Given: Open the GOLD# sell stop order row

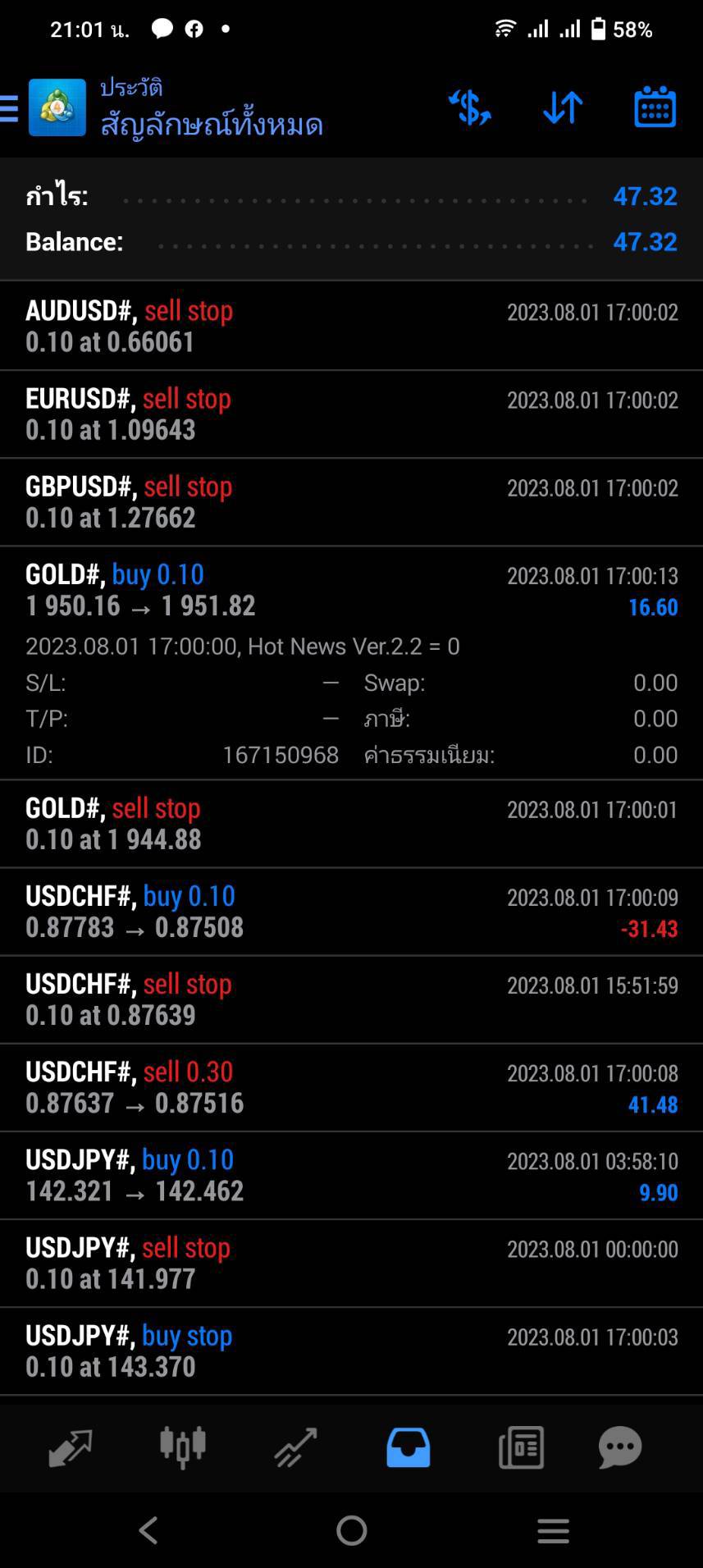Looking at the screenshot, I should 351,824.
